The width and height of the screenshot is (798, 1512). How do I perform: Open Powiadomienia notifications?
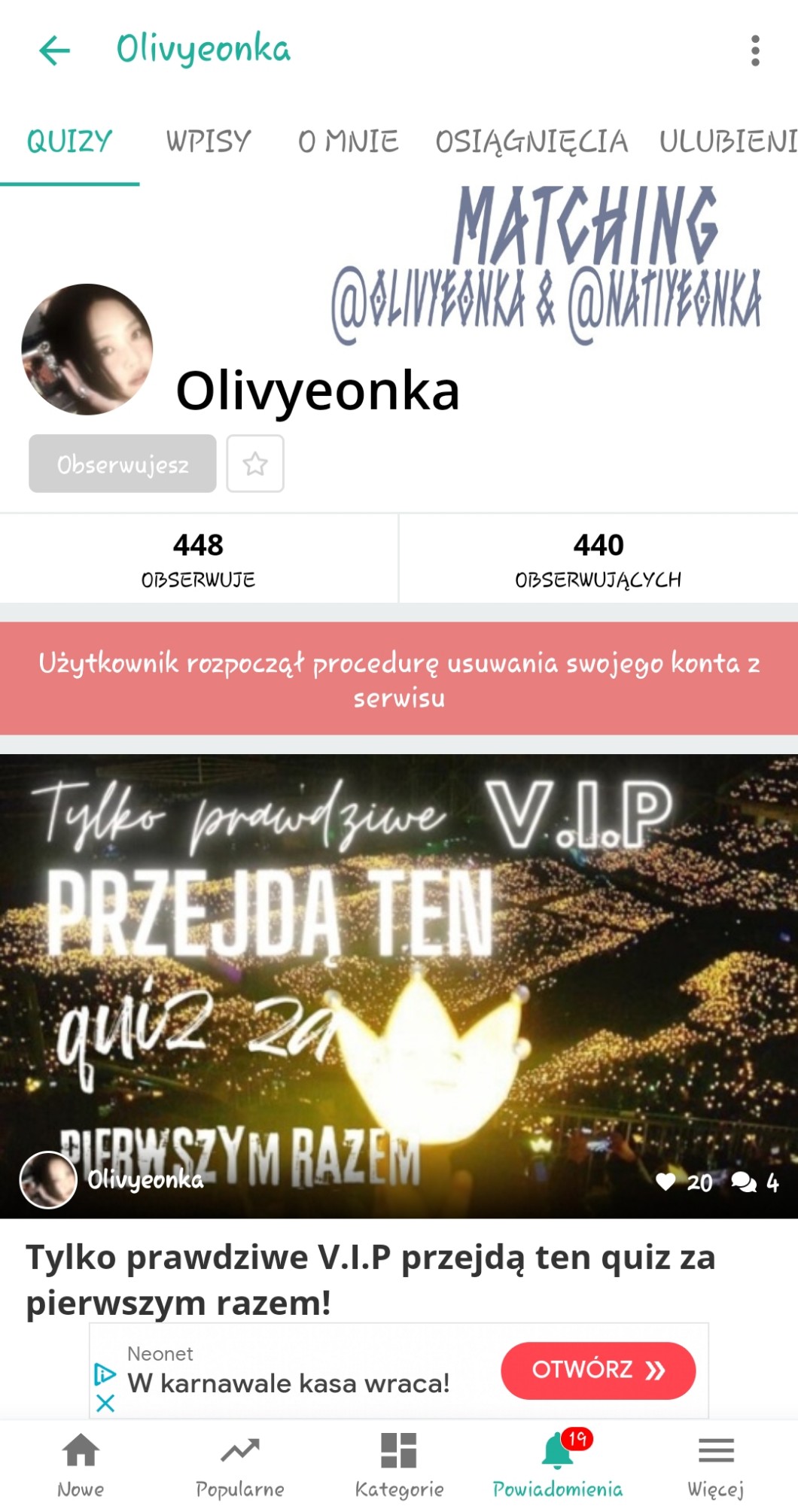[558, 1465]
